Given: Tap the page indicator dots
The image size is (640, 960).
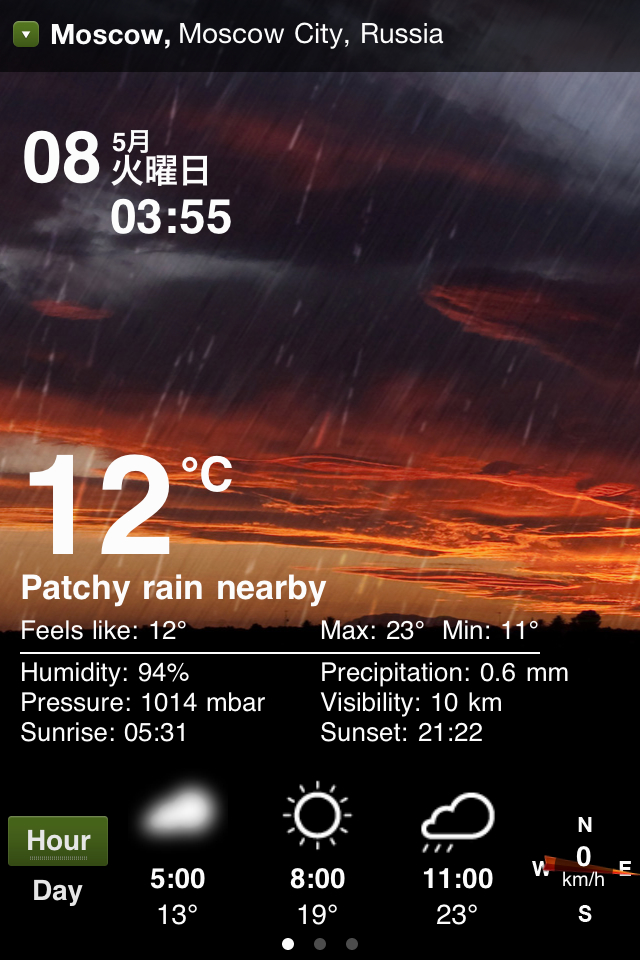Looking at the screenshot, I should [x=320, y=943].
